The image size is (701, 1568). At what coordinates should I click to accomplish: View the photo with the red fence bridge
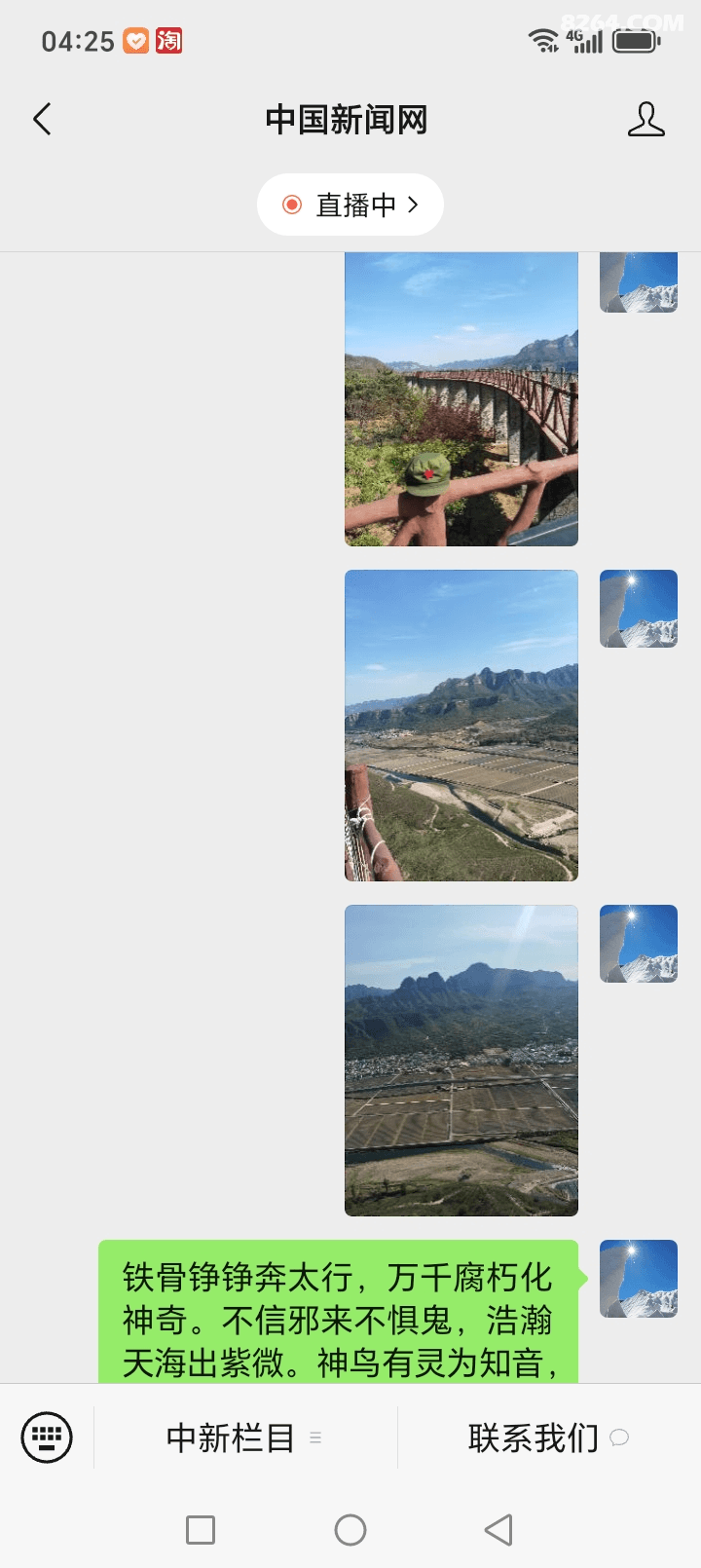(461, 399)
